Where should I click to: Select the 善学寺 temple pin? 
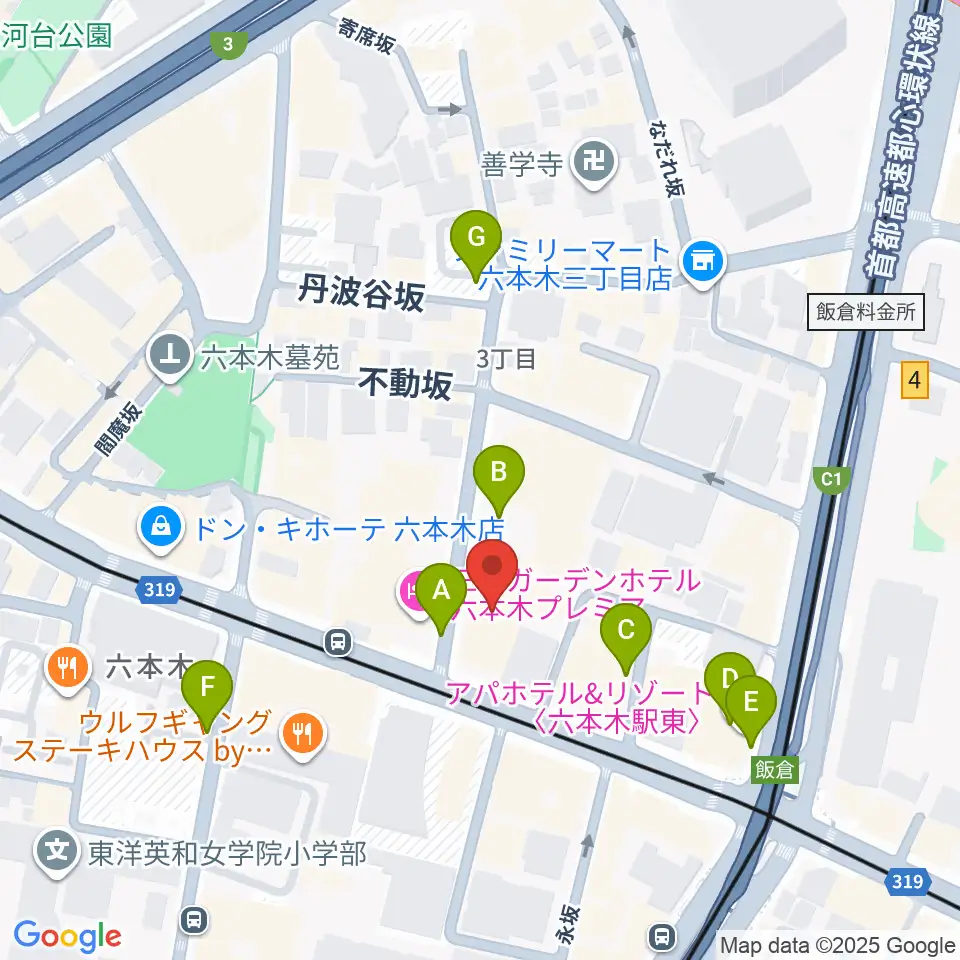pos(593,164)
